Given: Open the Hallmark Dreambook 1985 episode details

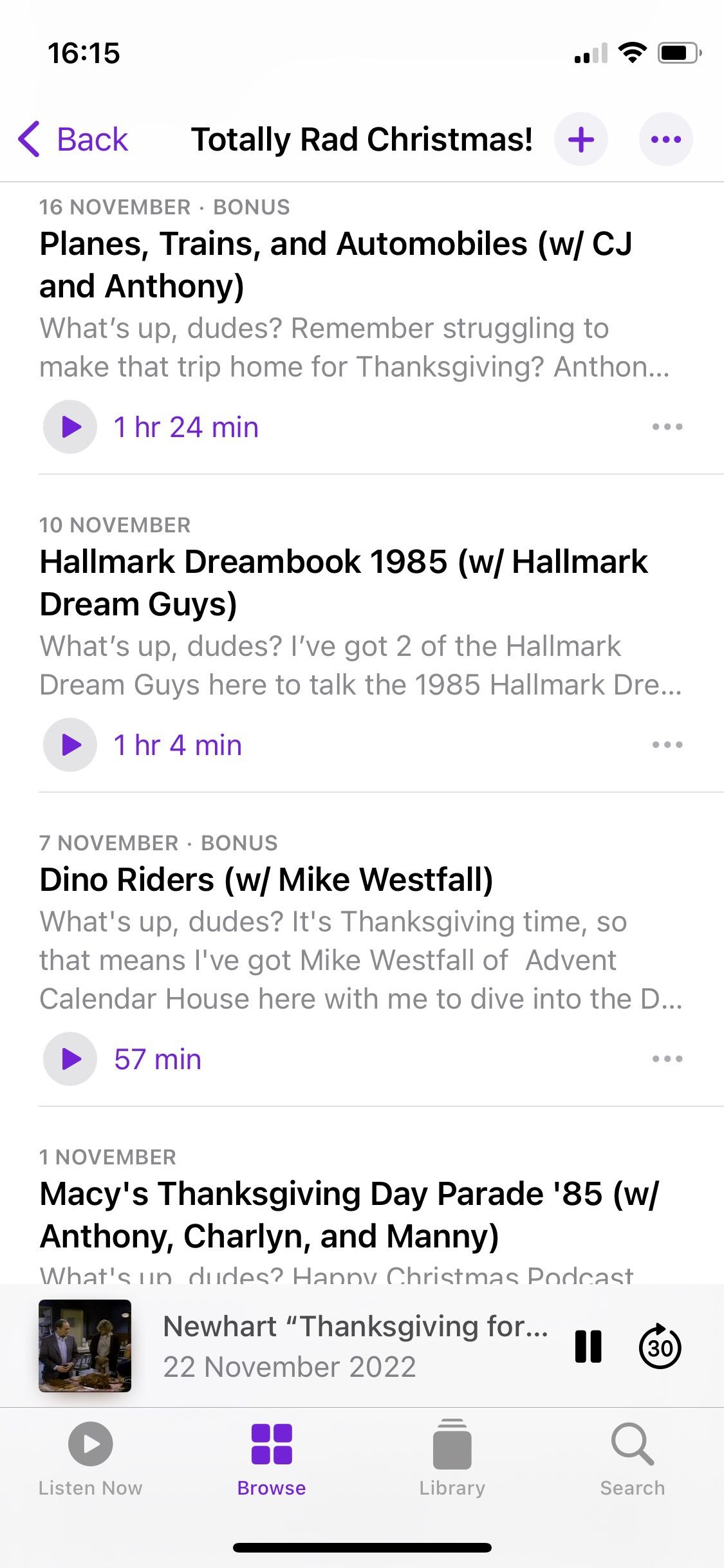Looking at the screenshot, I should (344, 583).
